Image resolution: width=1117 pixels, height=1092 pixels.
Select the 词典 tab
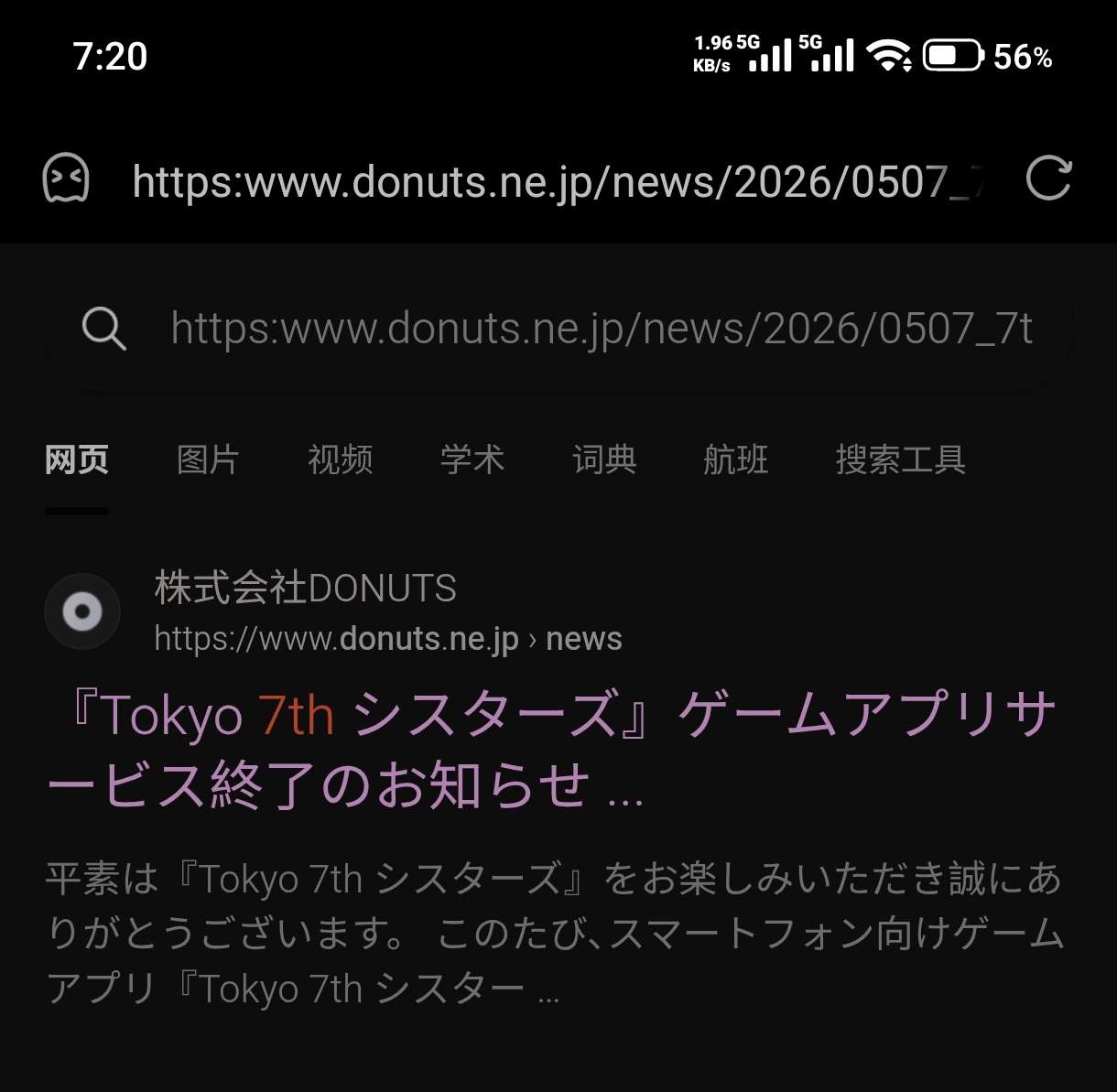tap(603, 460)
